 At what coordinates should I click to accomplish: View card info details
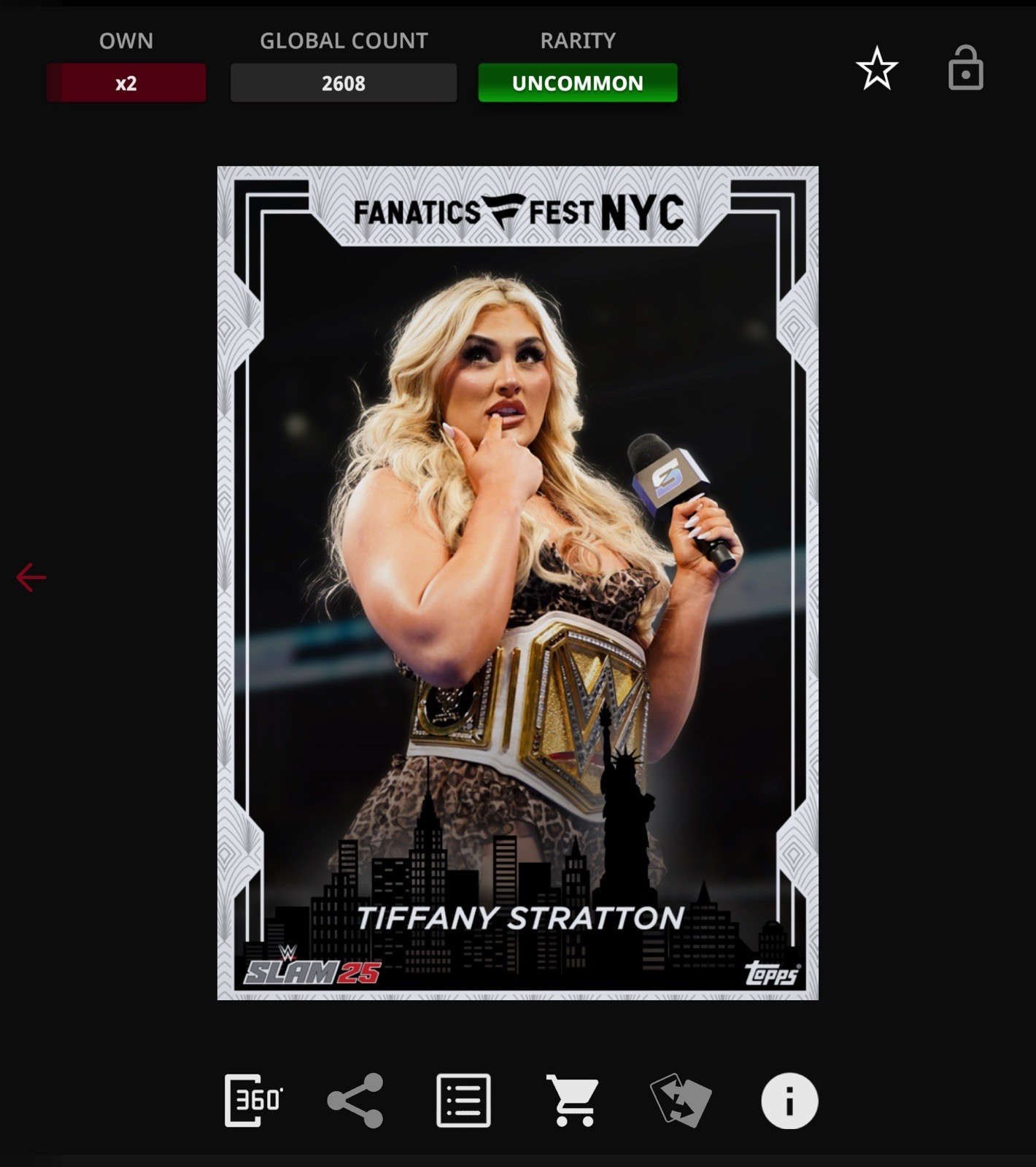(789, 1100)
